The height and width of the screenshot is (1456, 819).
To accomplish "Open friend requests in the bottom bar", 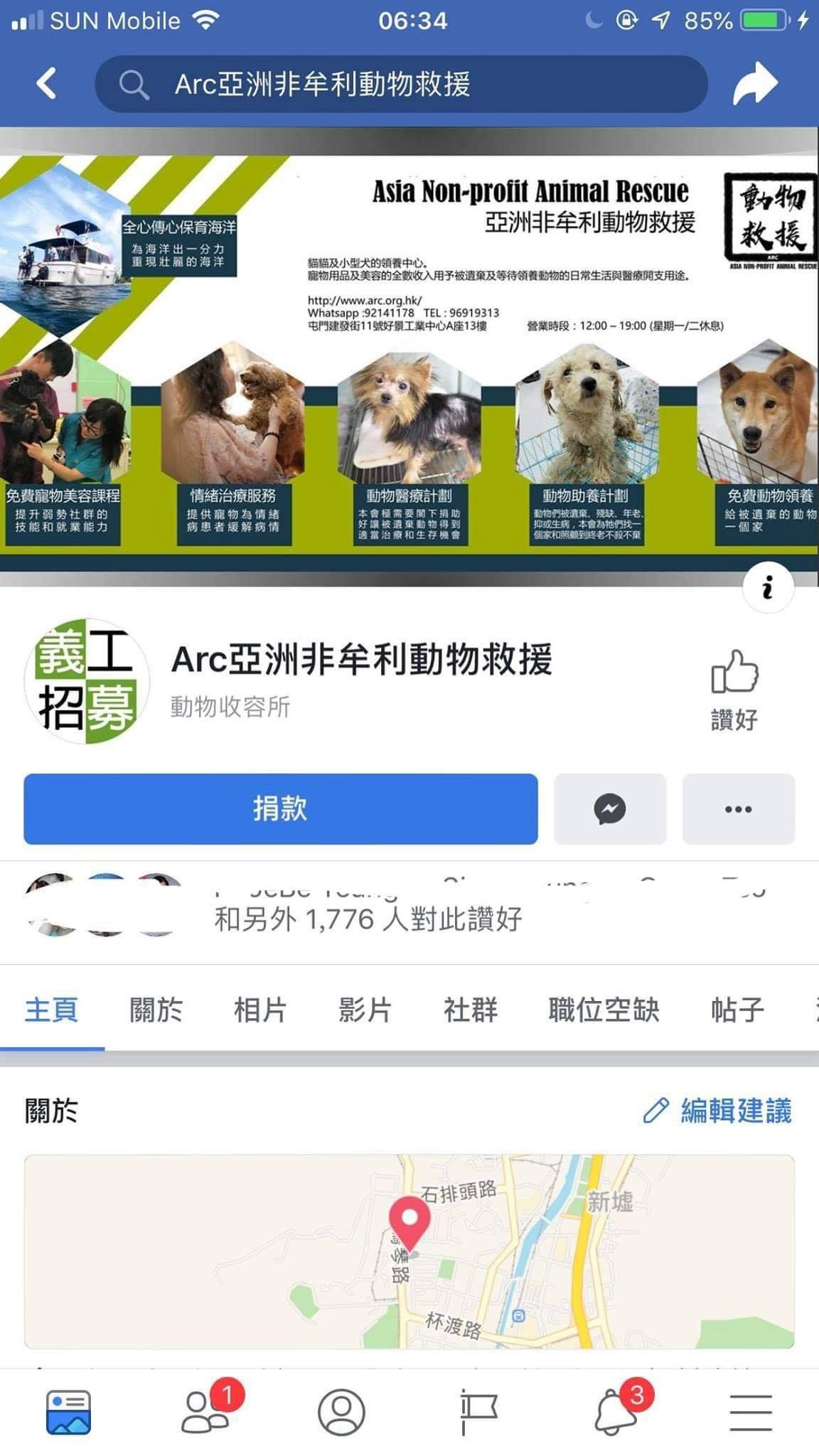I will pyautogui.click(x=206, y=1412).
